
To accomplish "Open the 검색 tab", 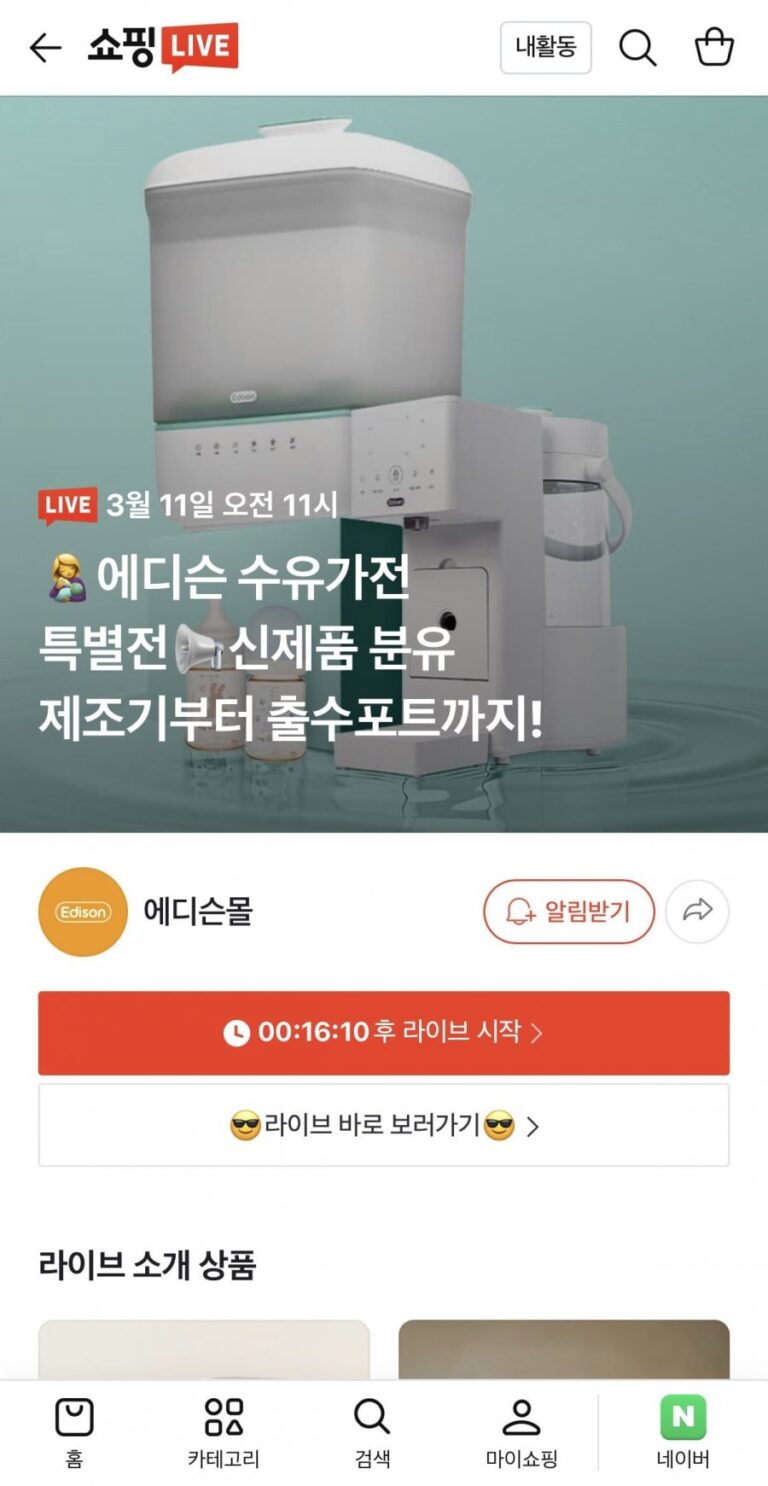I will [x=371, y=1432].
